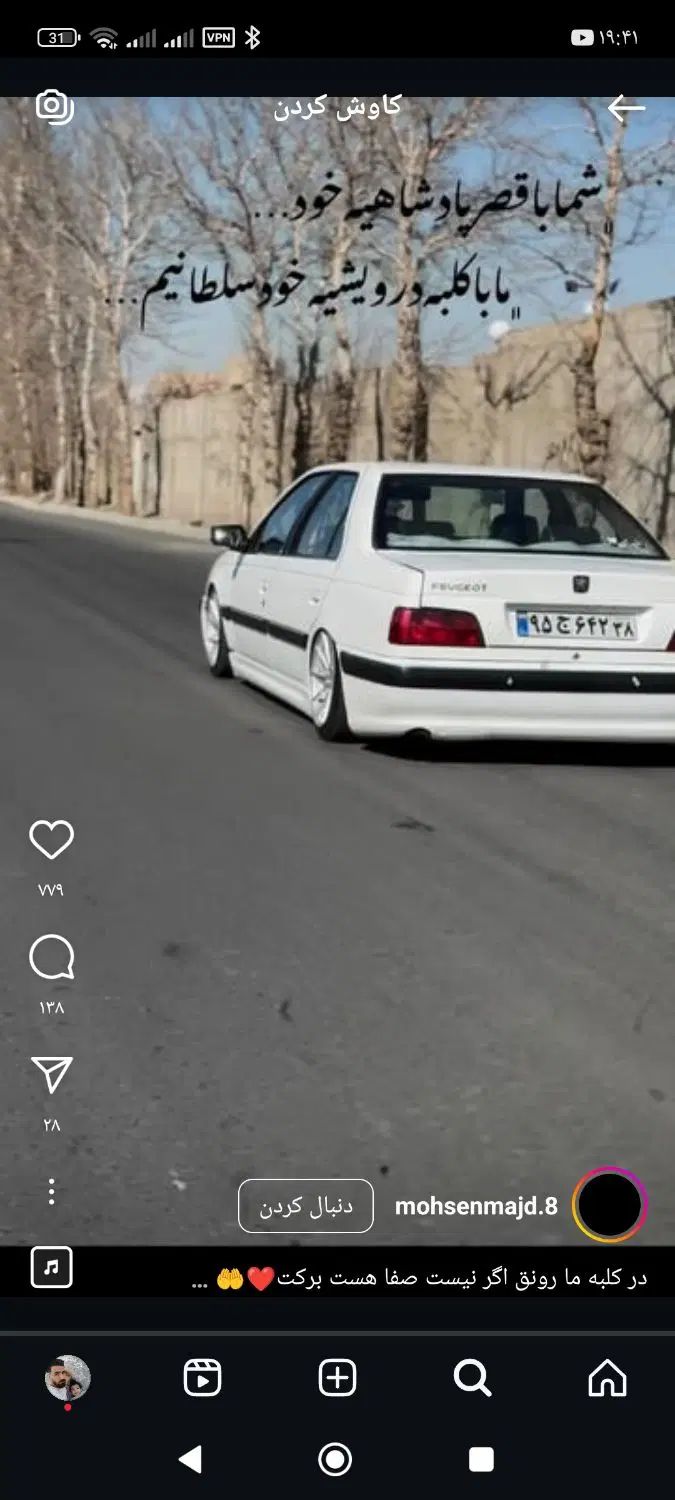Share this reel via paper plane
This screenshot has width=675, height=1500.
tap(51, 1075)
